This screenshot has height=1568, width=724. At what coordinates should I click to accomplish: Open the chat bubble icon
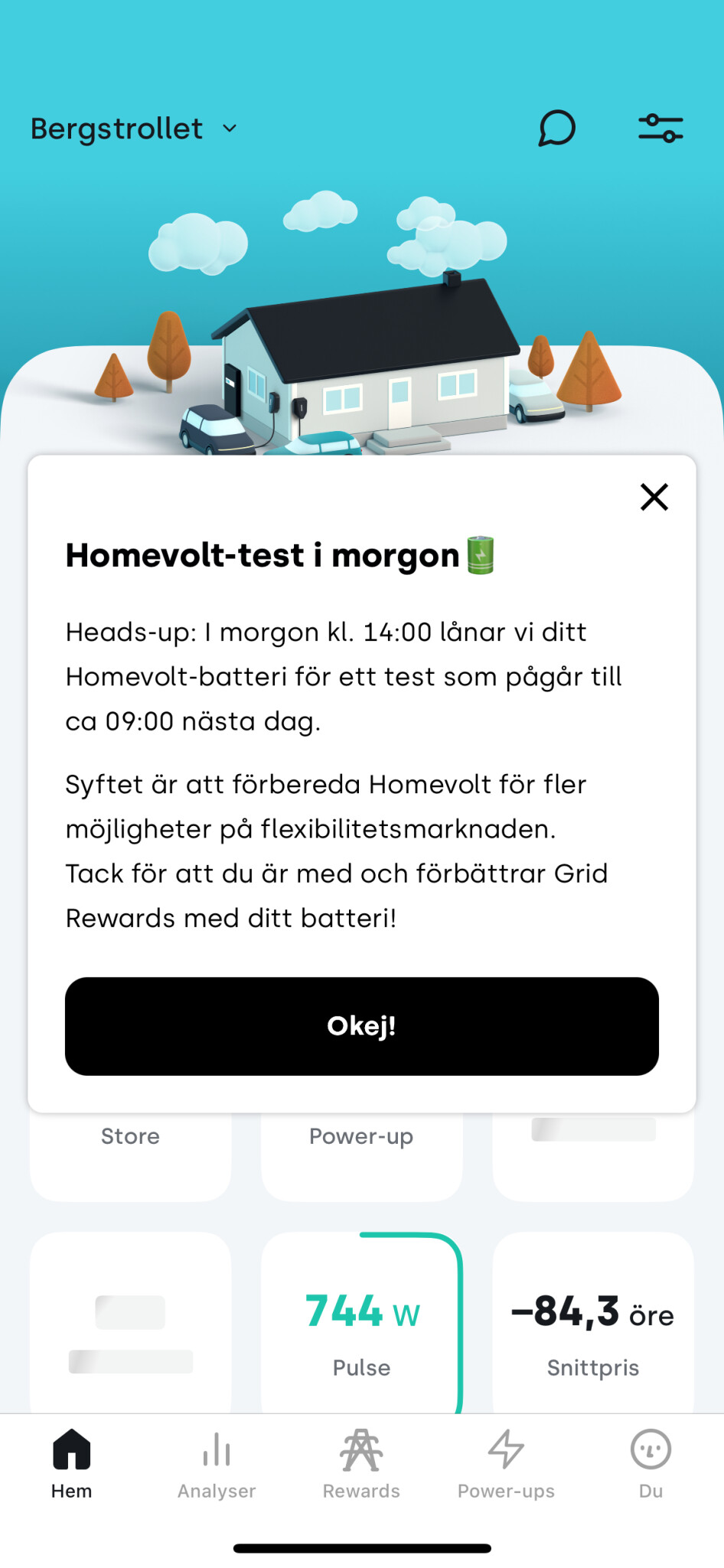[556, 128]
